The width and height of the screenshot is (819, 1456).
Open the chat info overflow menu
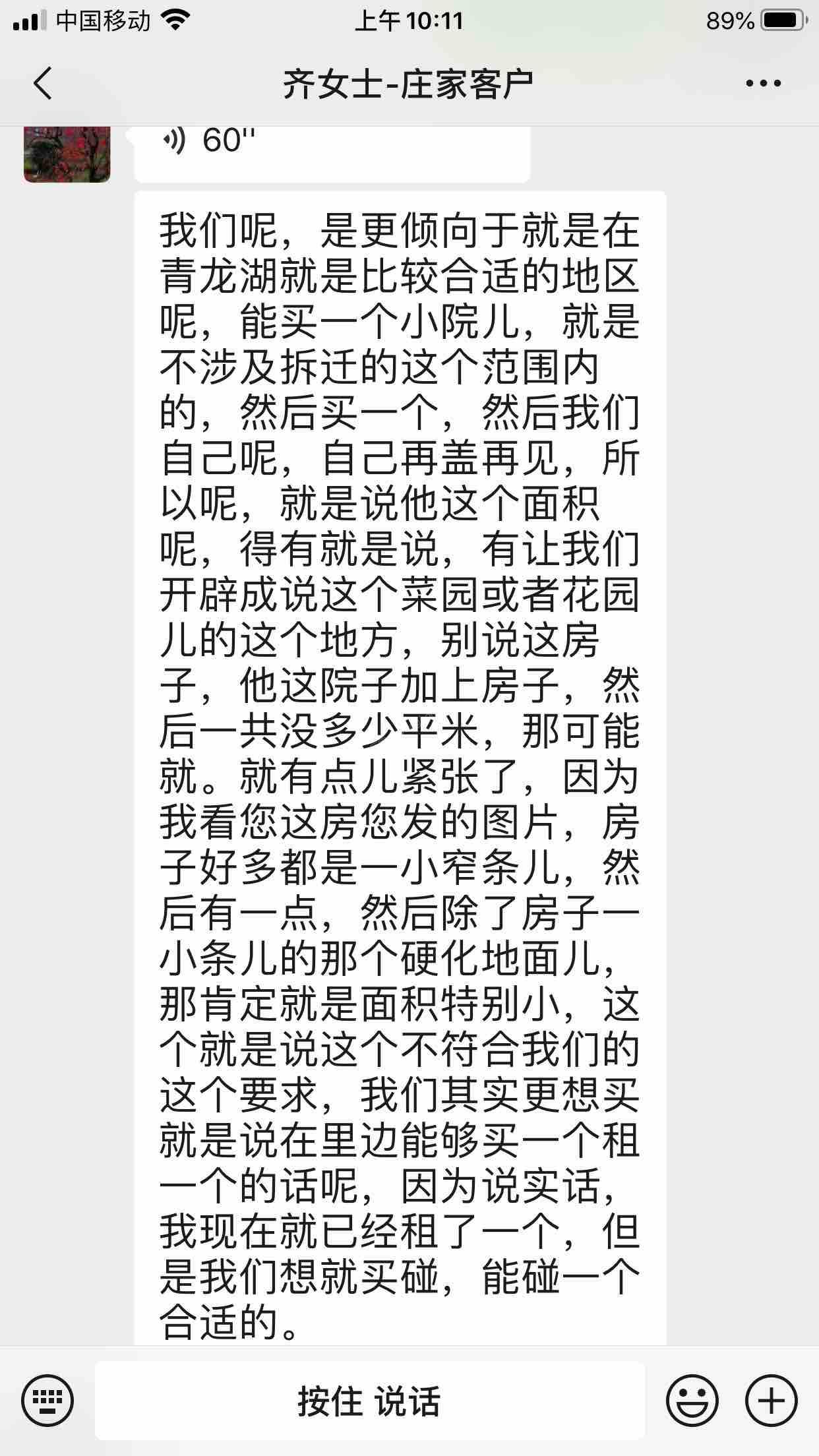pos(763,84)
